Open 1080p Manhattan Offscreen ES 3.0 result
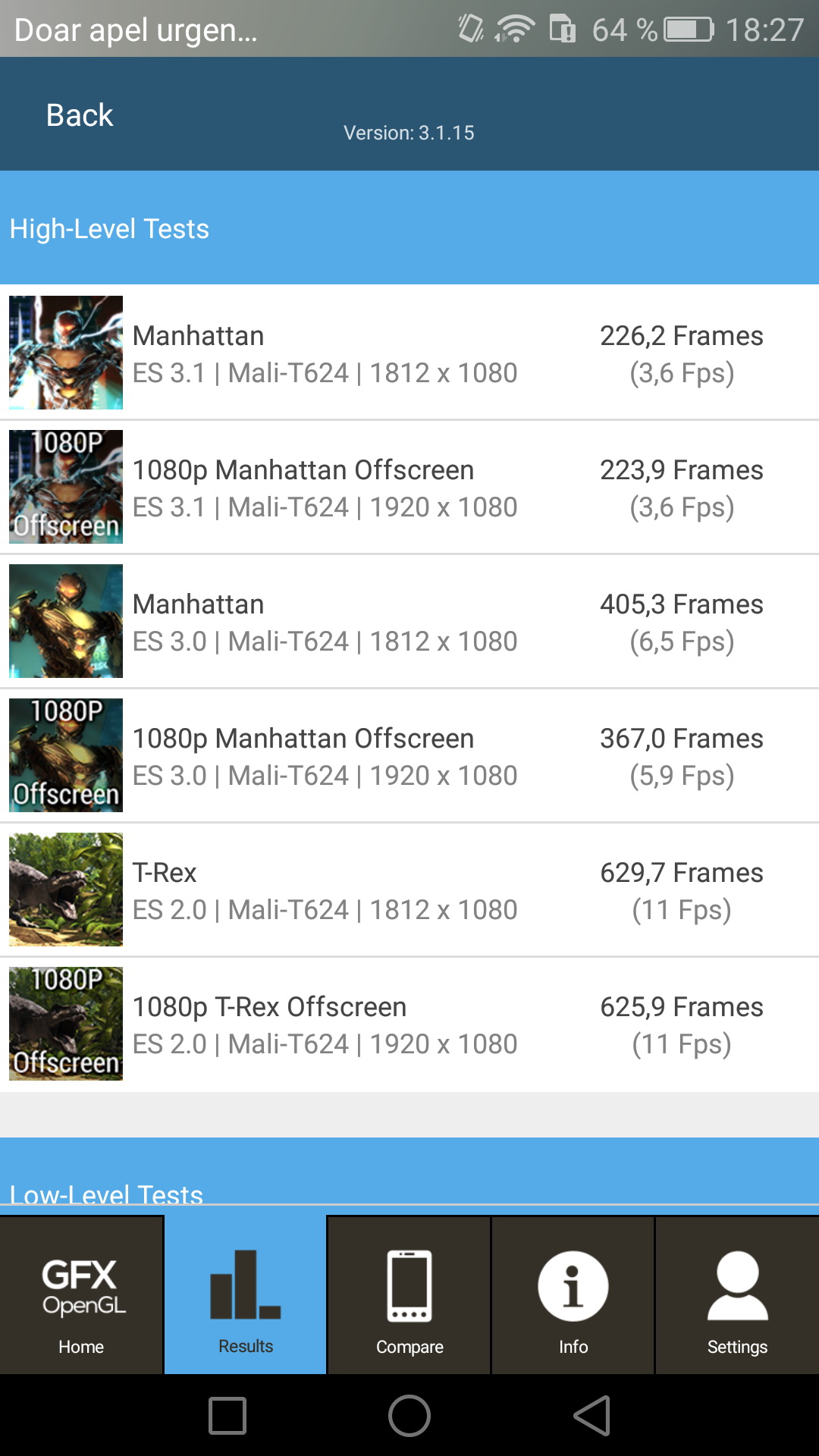The image size is (819, 1456). pos(409,755)
